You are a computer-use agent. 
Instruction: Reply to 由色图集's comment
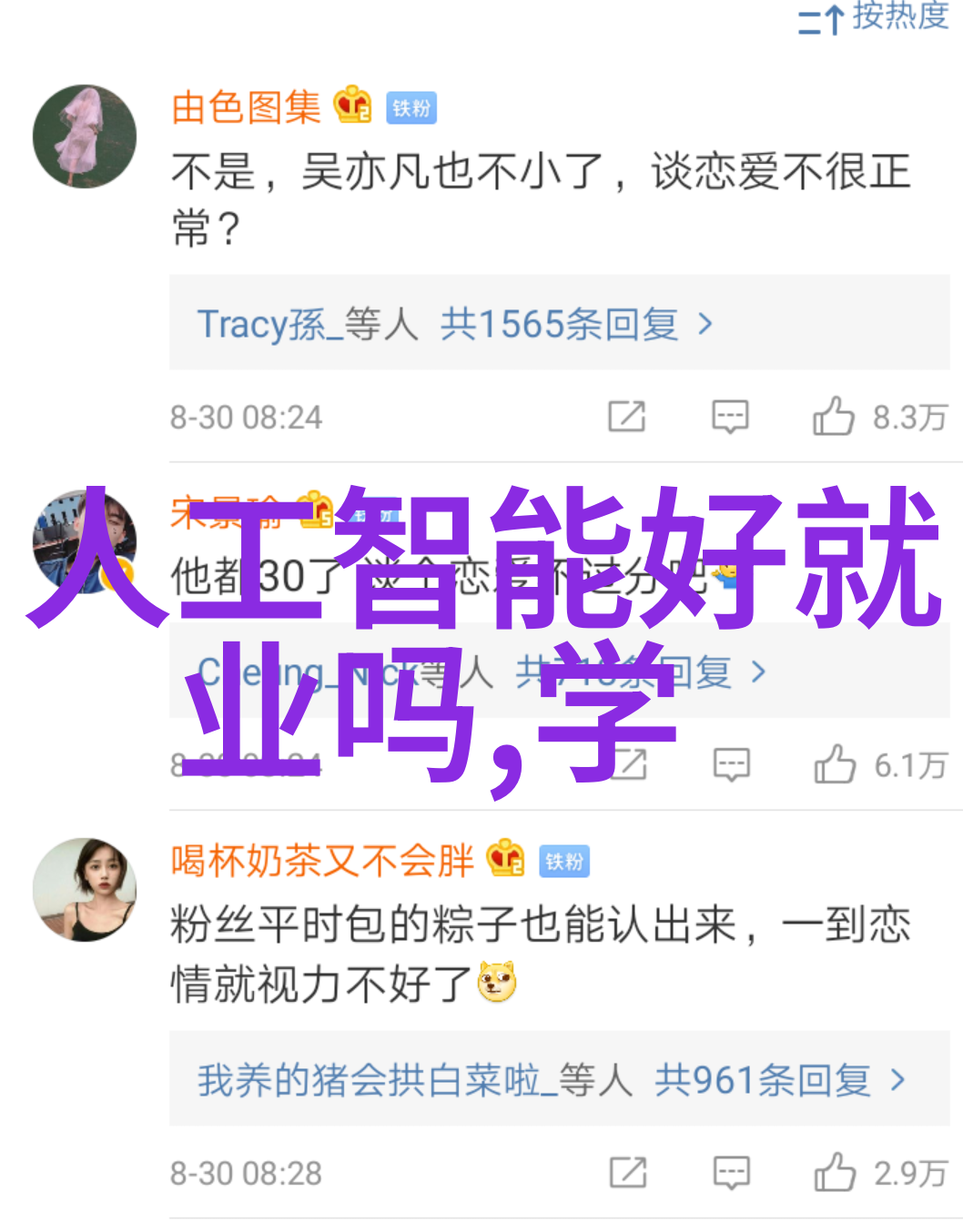pos(730,417)
